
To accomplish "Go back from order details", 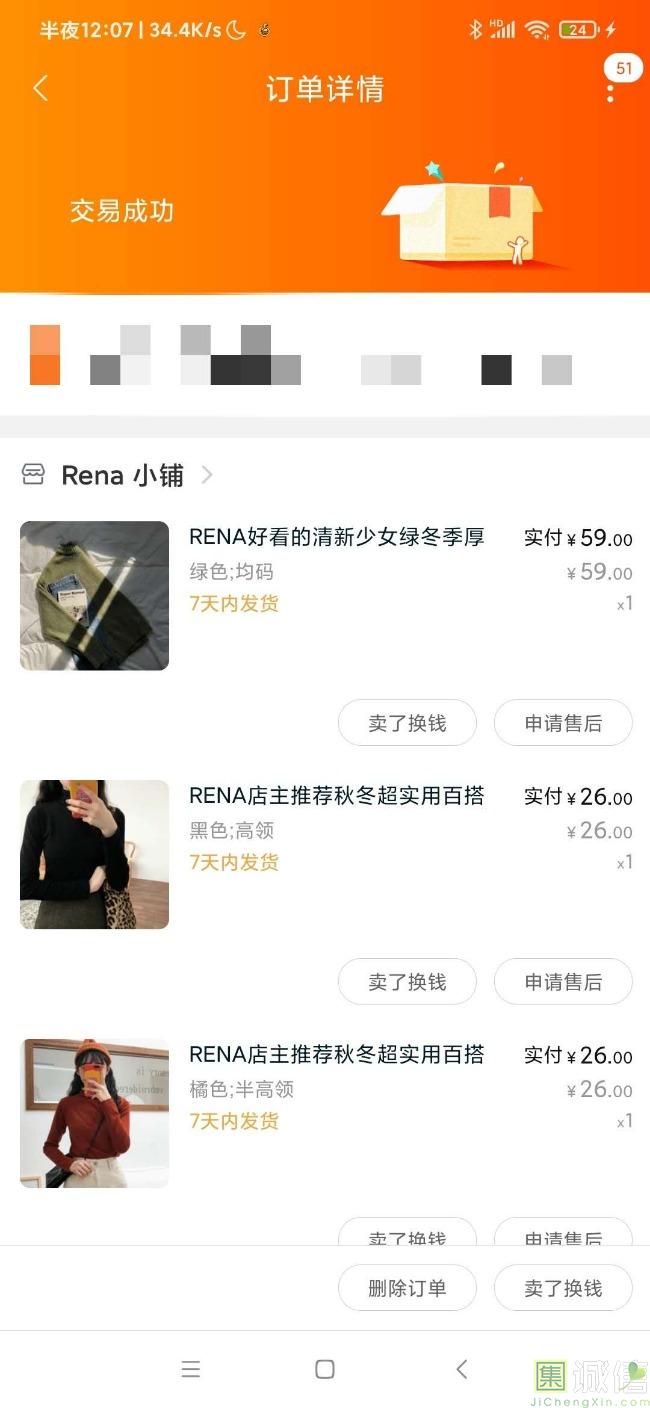I will pos(40,88).
